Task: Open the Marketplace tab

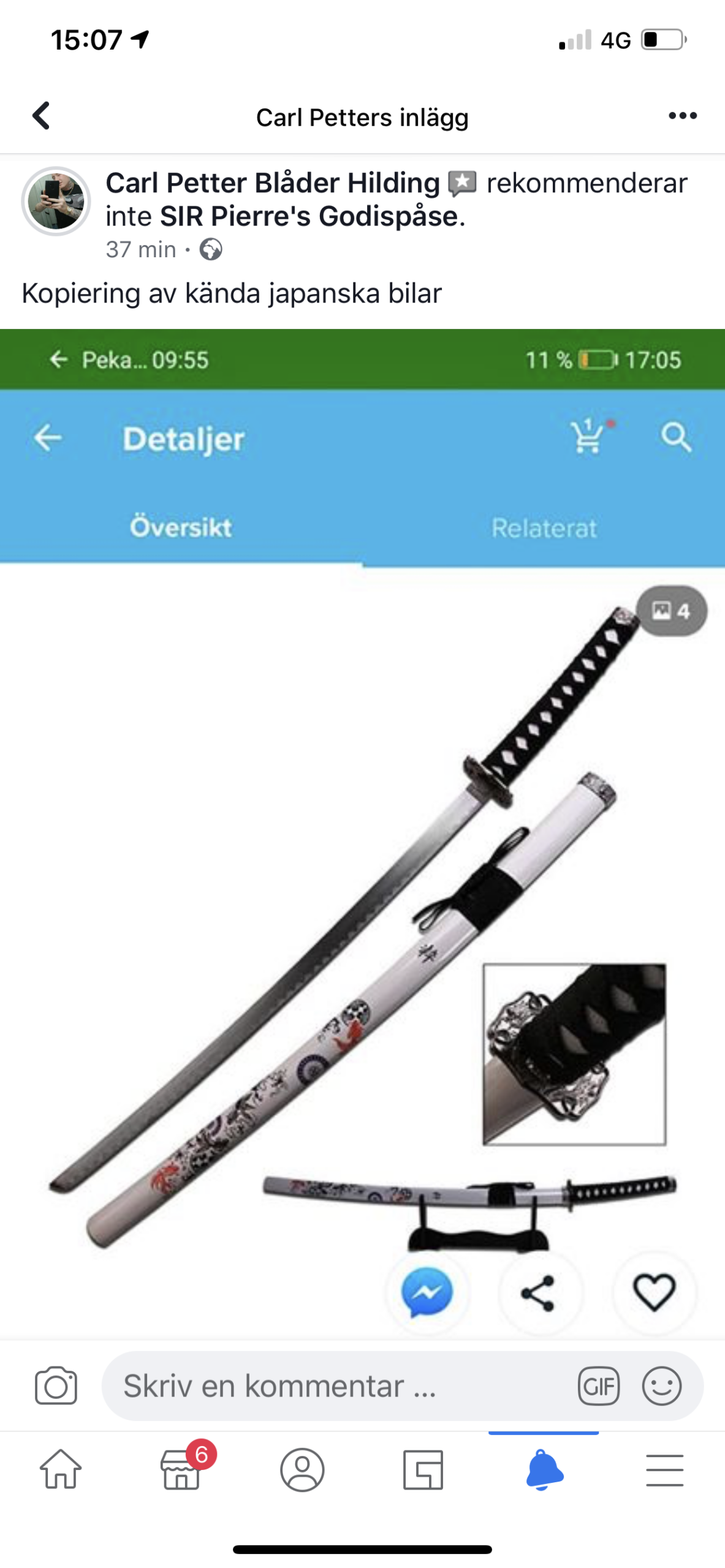Action: tap(181, 1469)
